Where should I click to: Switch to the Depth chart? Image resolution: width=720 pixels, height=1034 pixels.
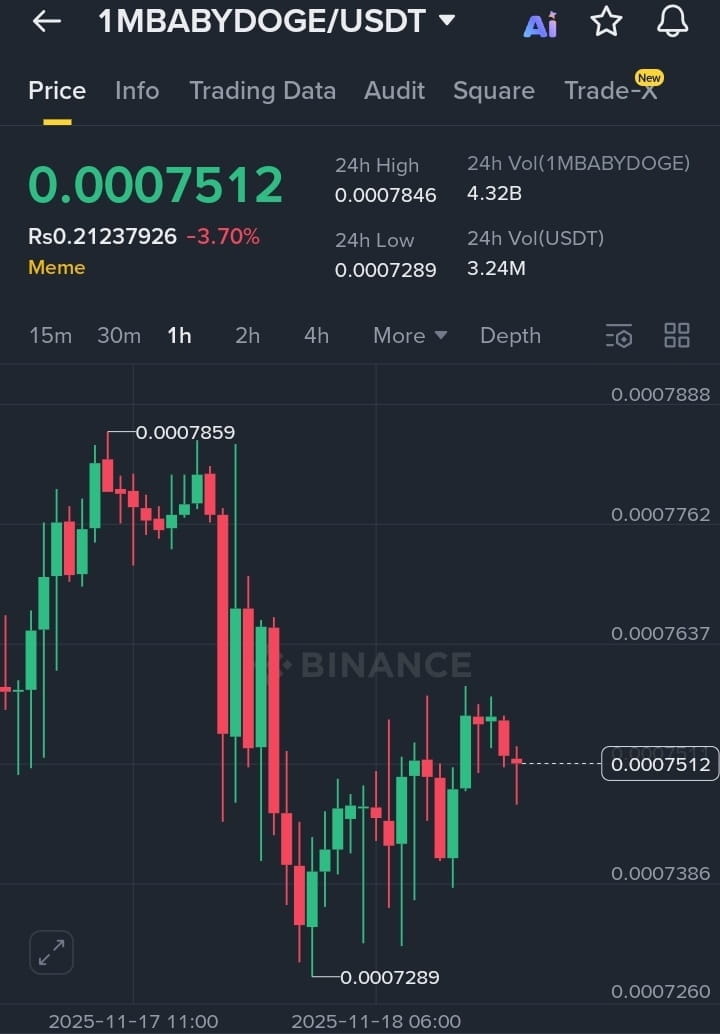click(x=510, y=336)
